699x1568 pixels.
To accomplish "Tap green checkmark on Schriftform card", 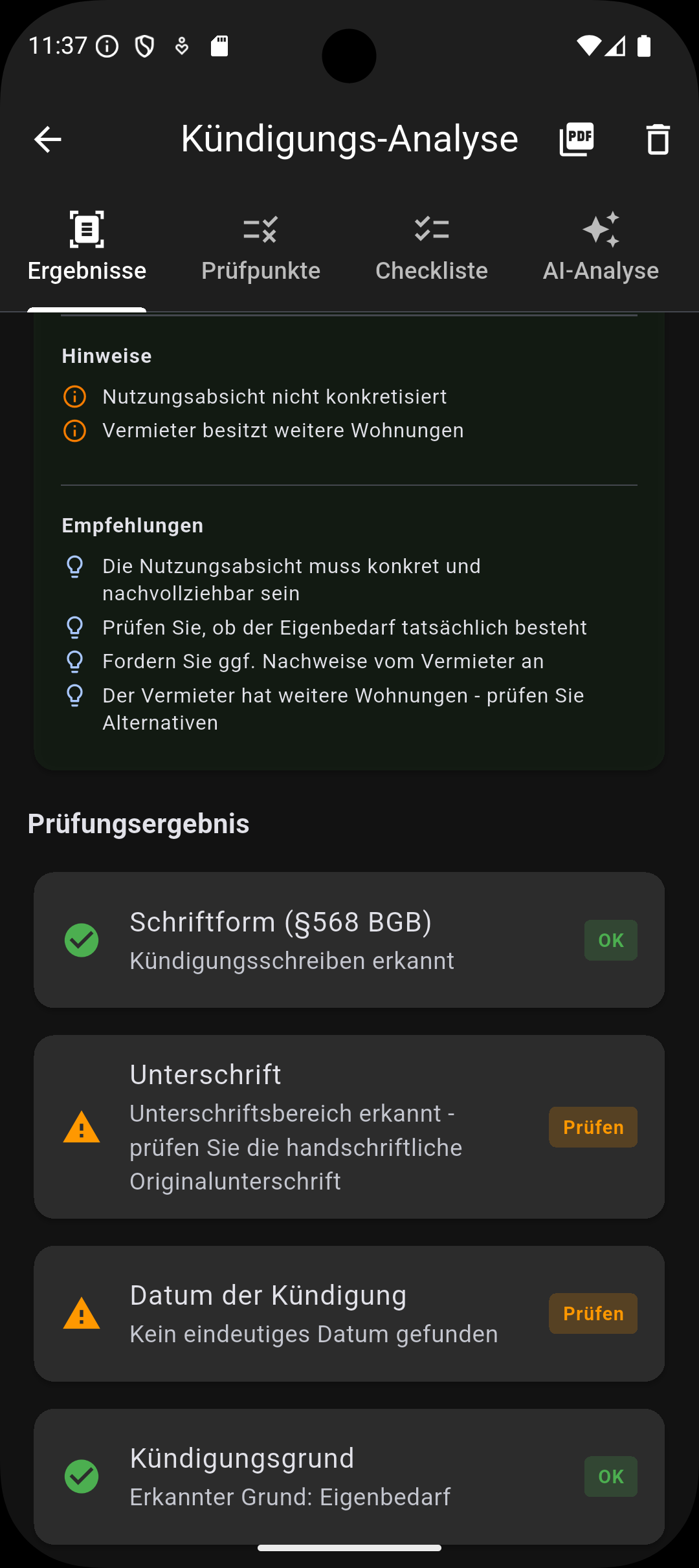I will tap(81, 940).
